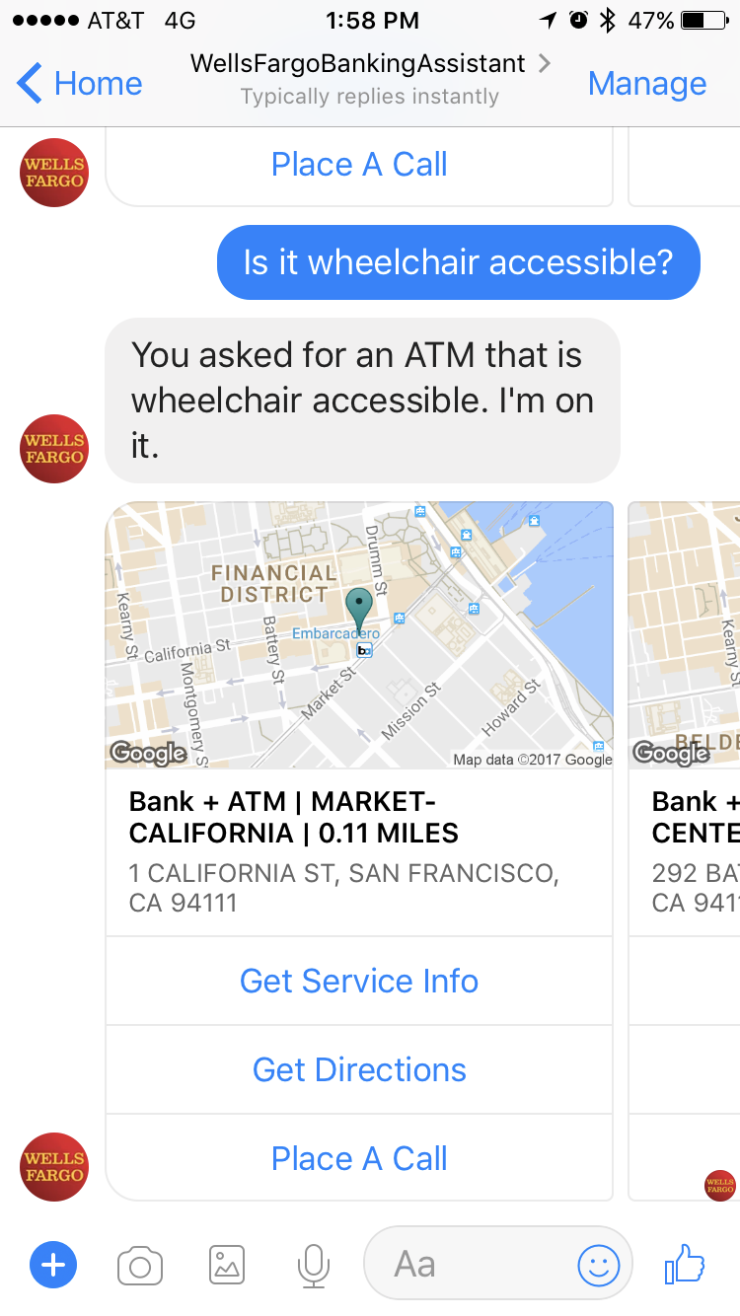The width and height of the screenshot is (740, 1316).
Task: Open the Manage options
Action: point(646,84)
